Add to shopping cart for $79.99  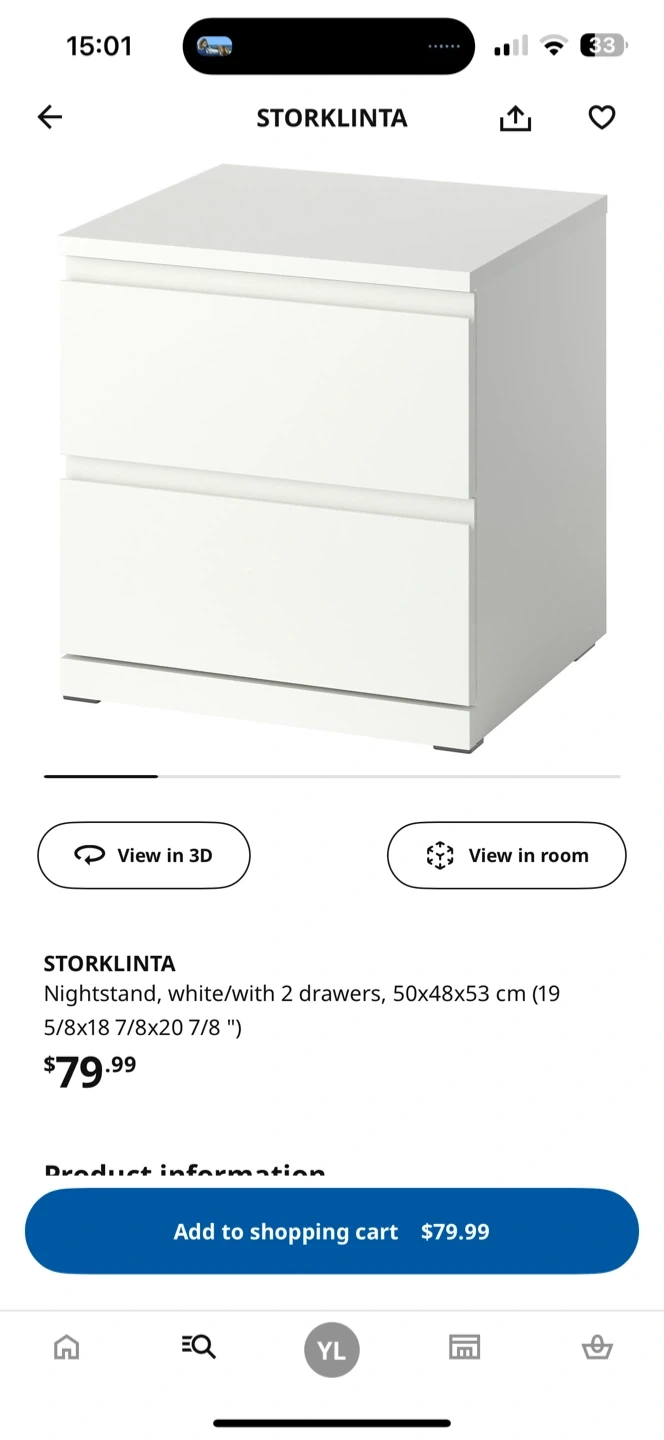point(332,1231)
